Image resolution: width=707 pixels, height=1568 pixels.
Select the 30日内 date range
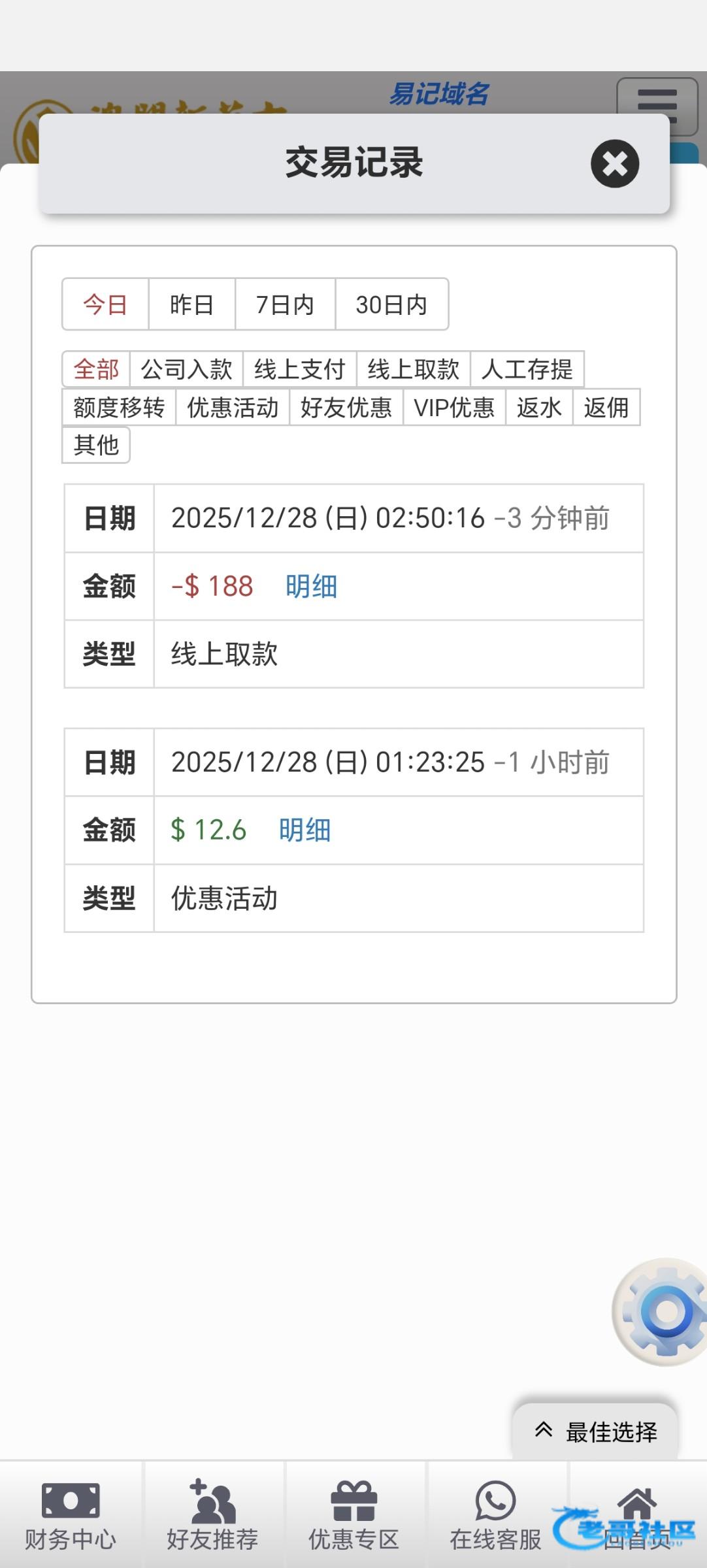coord(391,304)
